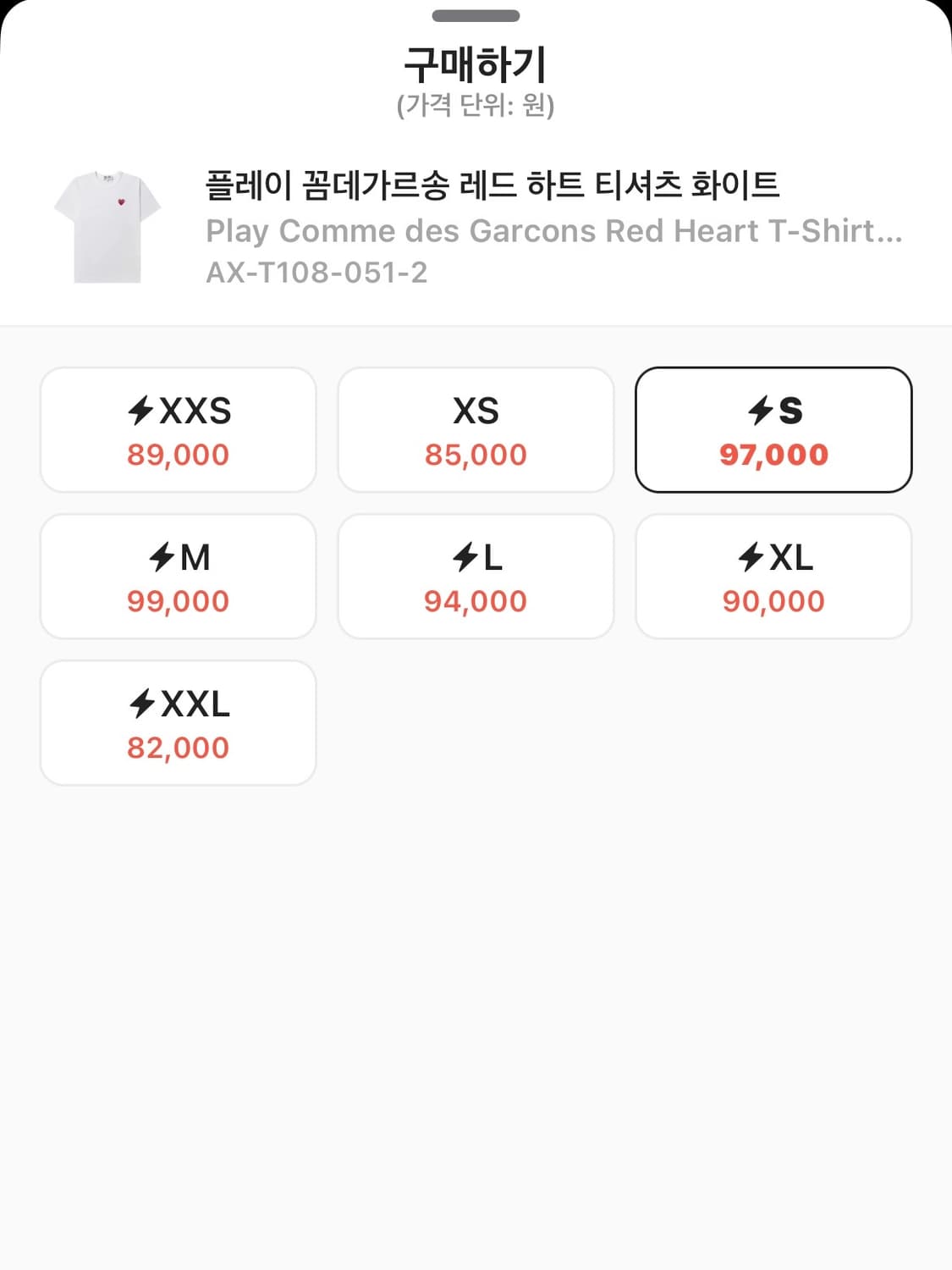952x1270 pixels.
Task: Select the XXS size priced 89,000
Action: [x=178, y=429]
